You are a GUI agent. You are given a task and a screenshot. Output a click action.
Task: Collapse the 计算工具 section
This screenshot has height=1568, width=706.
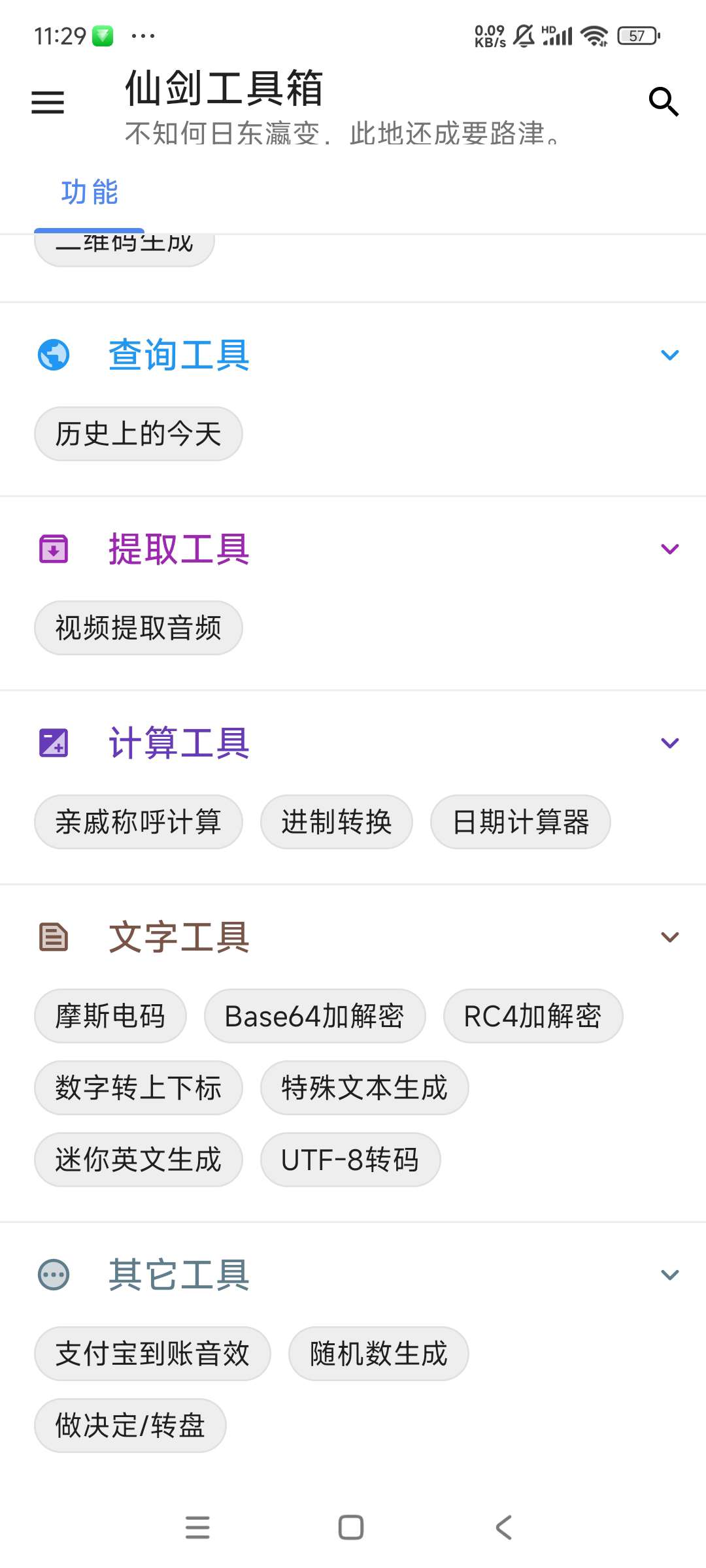point(670,743)
